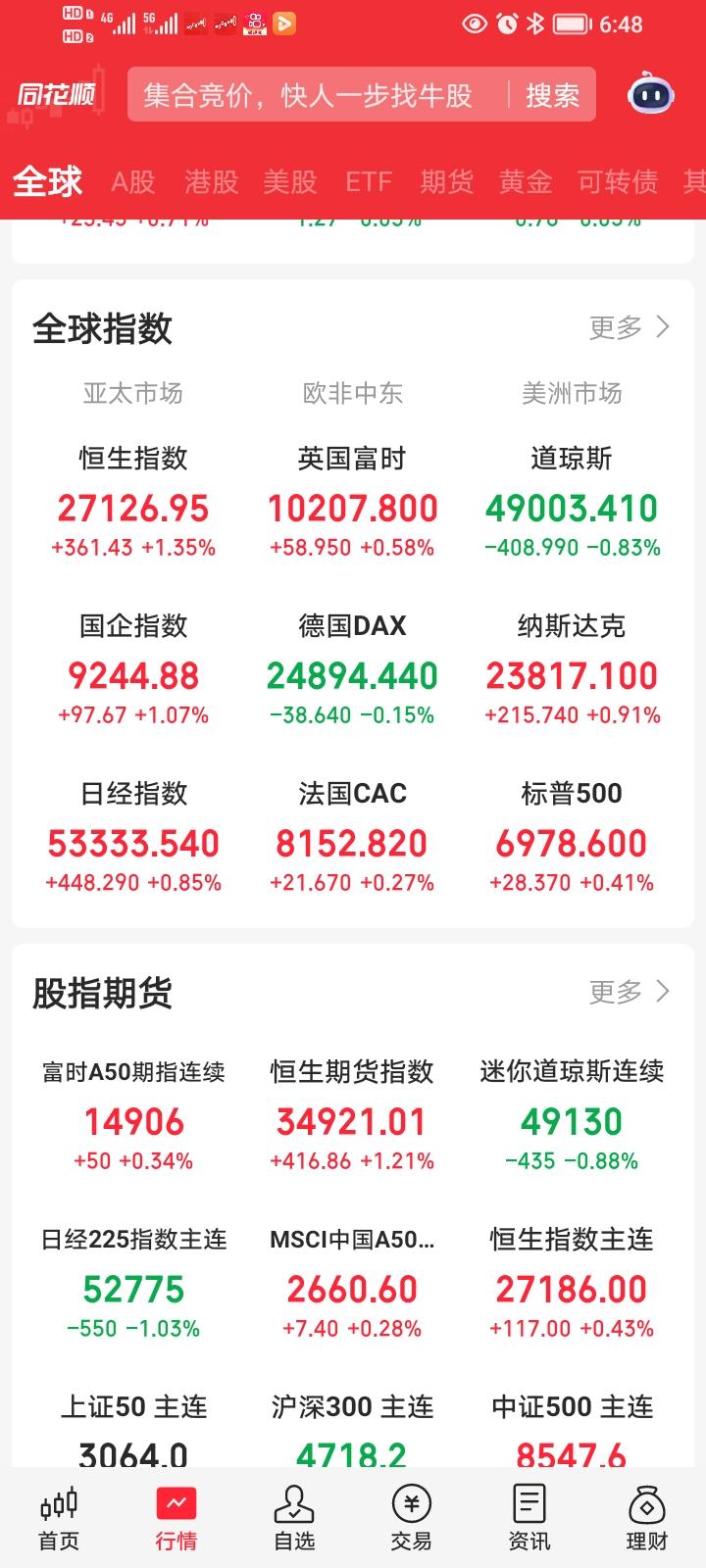Open the 美股 market tab
Viewport: 706px width, 1568px height.
289,181
